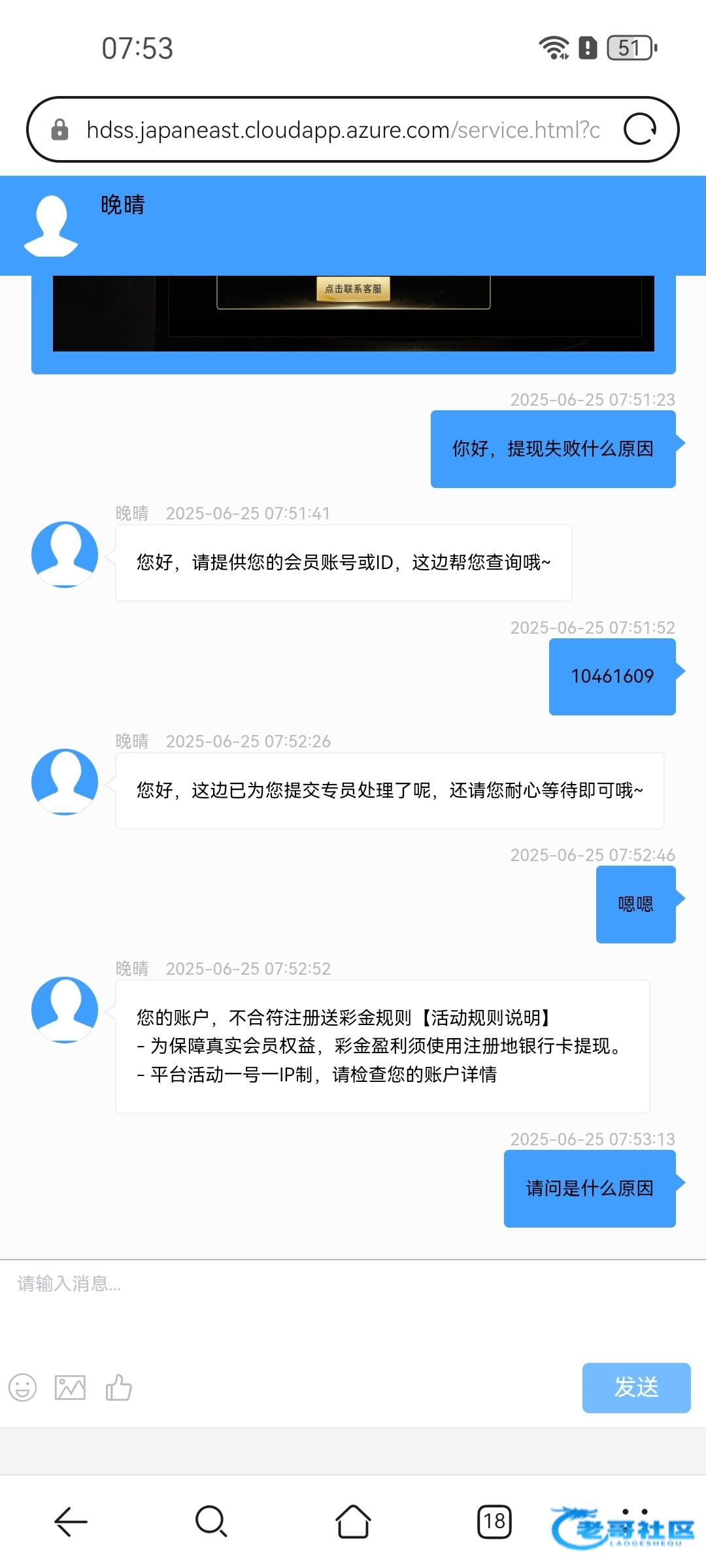Go to the browser home page

coord(353,1522)
